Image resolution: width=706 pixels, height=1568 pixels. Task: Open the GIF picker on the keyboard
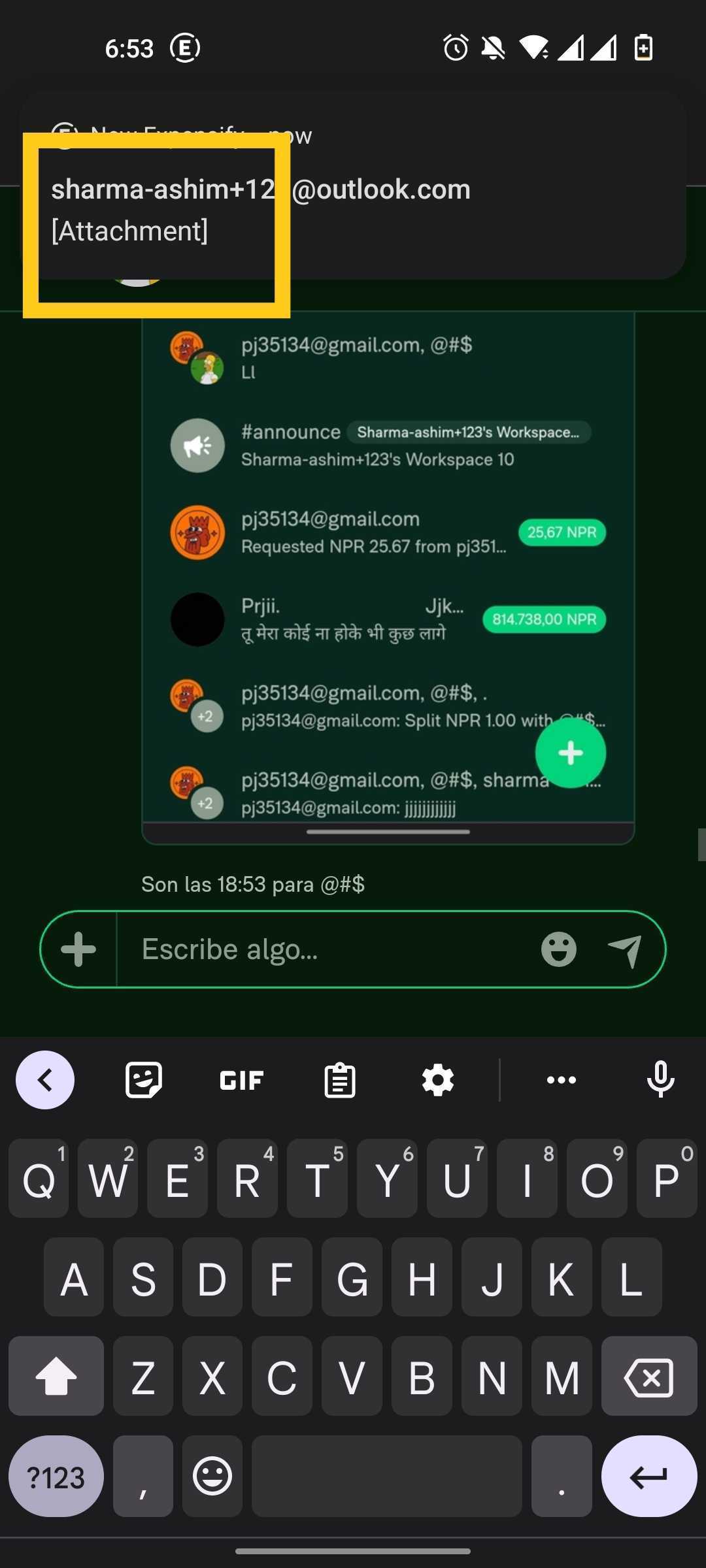(x=241, y=1079)
